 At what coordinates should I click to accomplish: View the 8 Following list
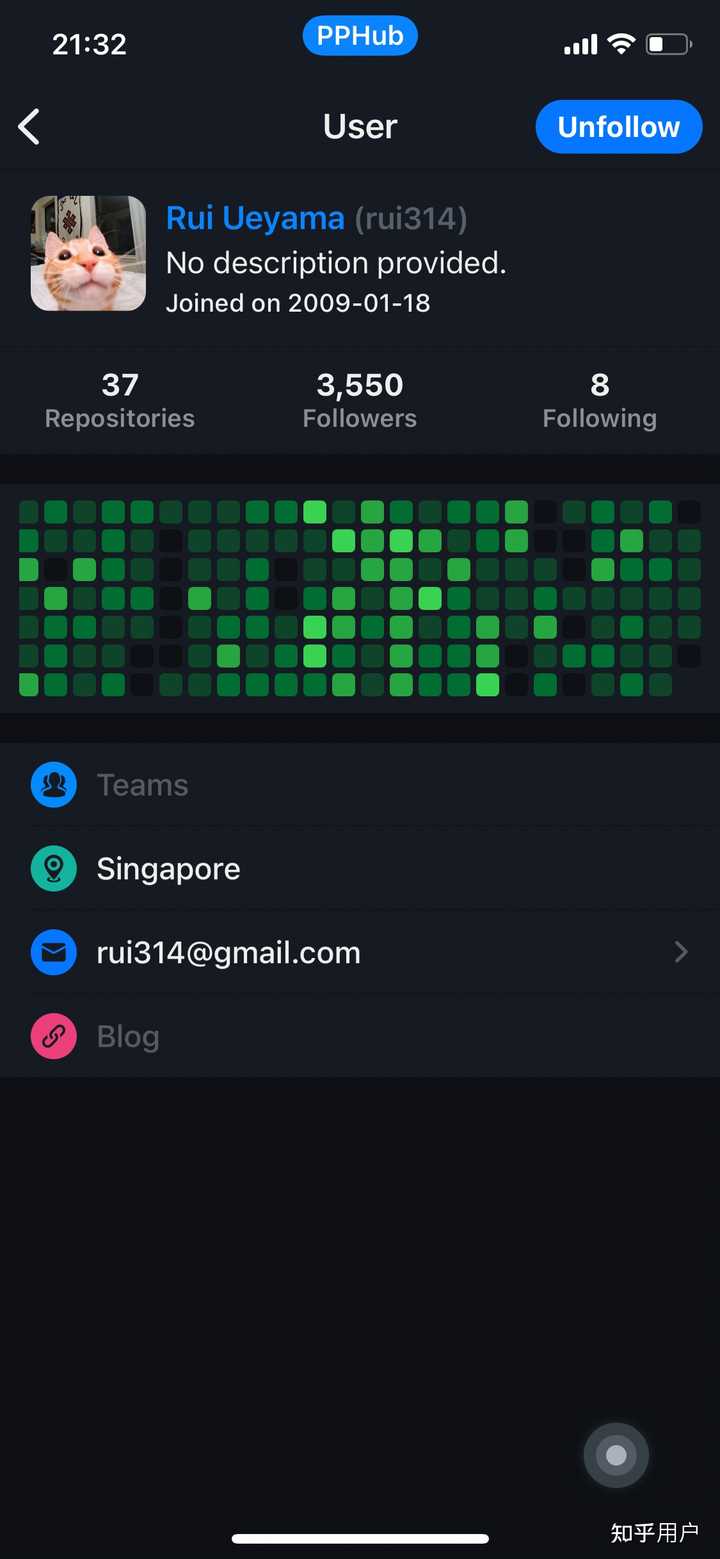599,399
